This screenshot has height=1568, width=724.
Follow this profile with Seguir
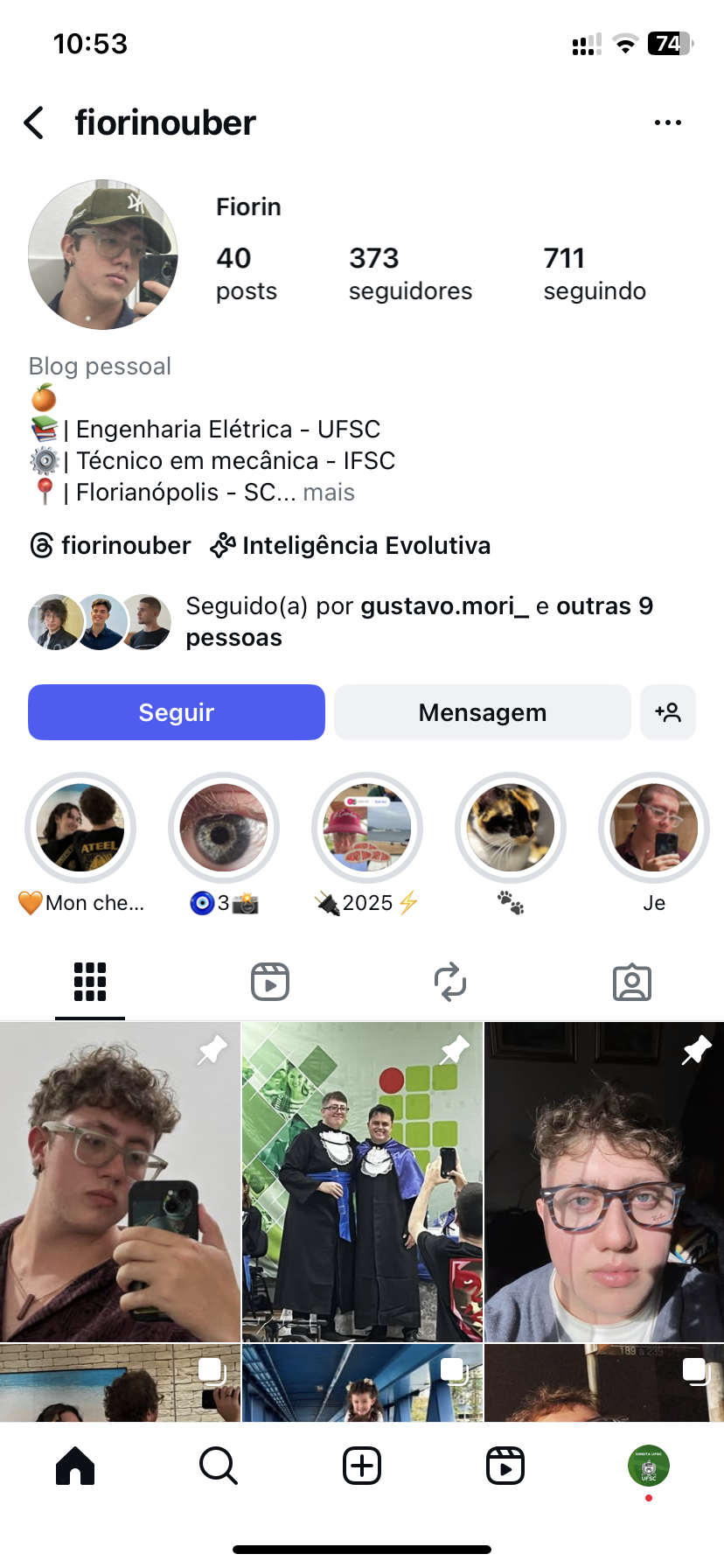coord(177,712)
